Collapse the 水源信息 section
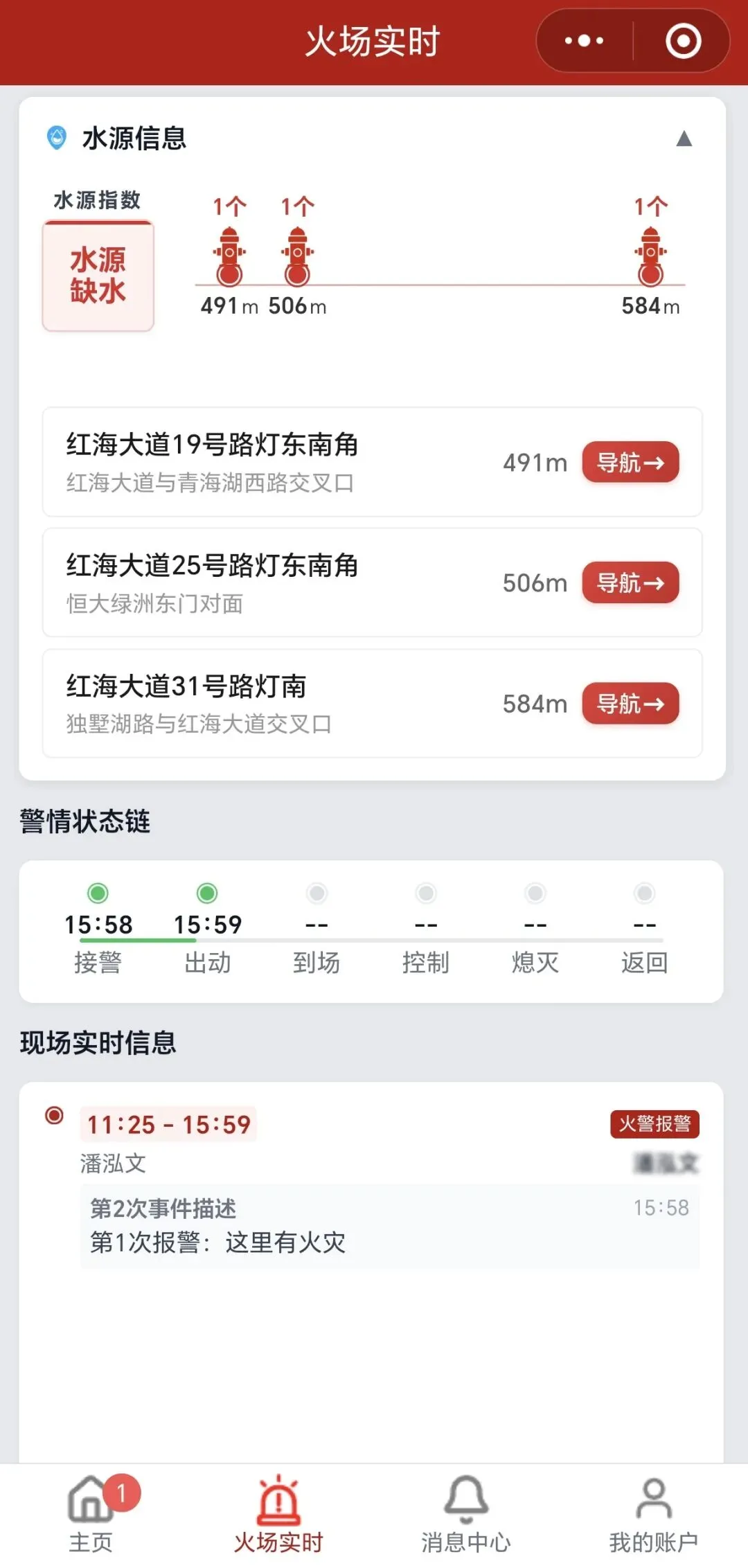Screen dimensions: 748x1568 tap(684, 139)
